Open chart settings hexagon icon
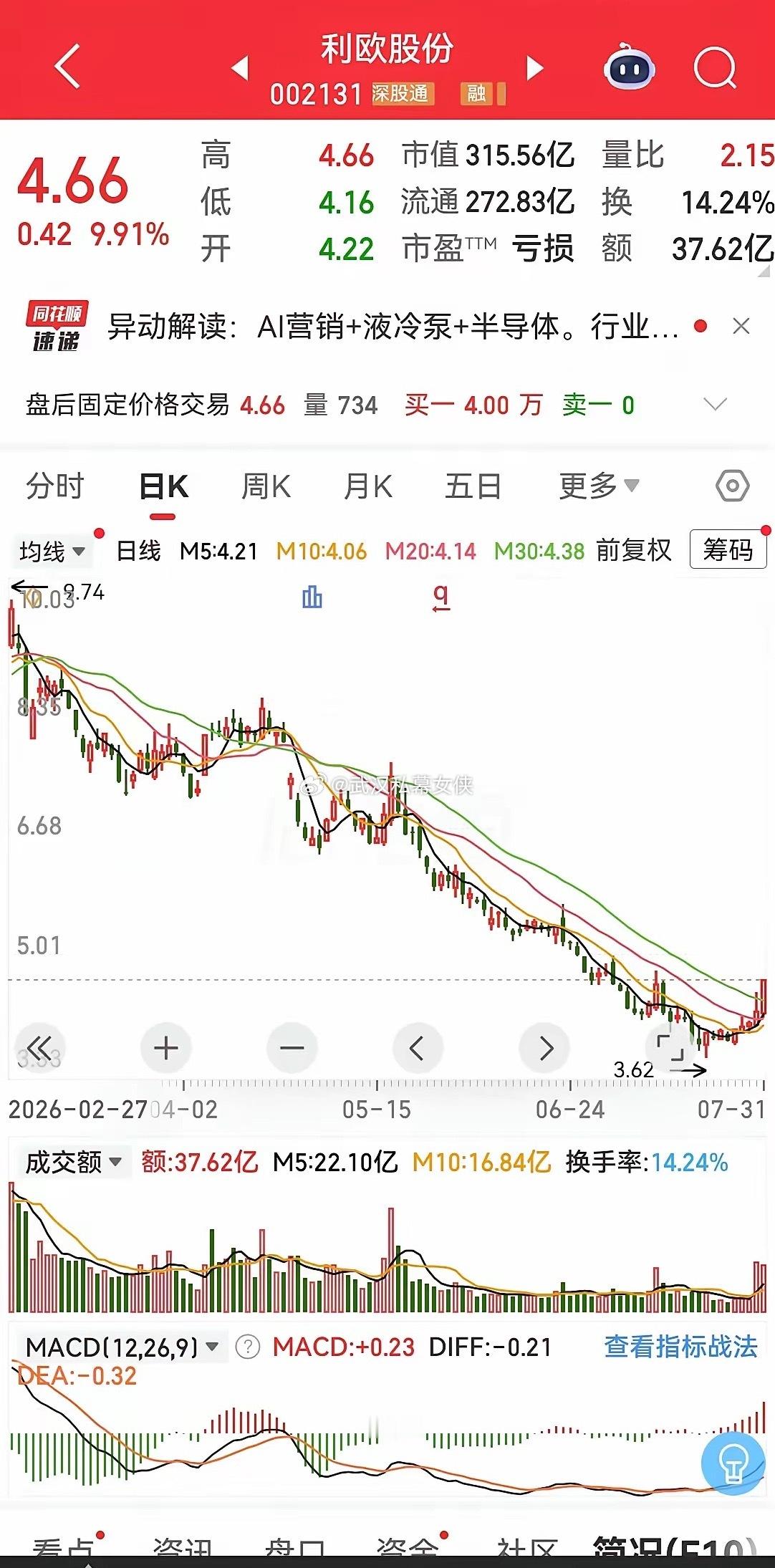 (x=733, y=486)
